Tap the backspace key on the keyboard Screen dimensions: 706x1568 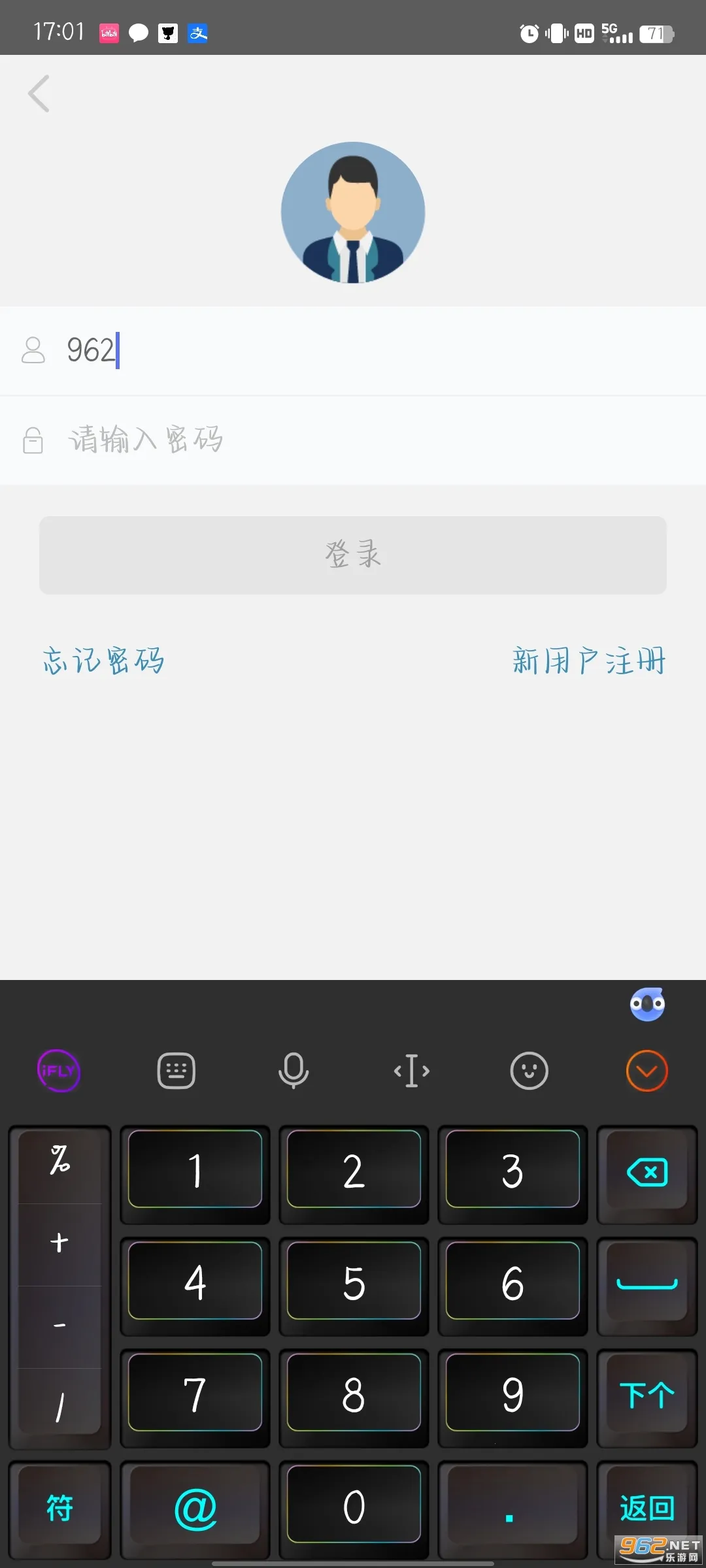[646, 1173]
